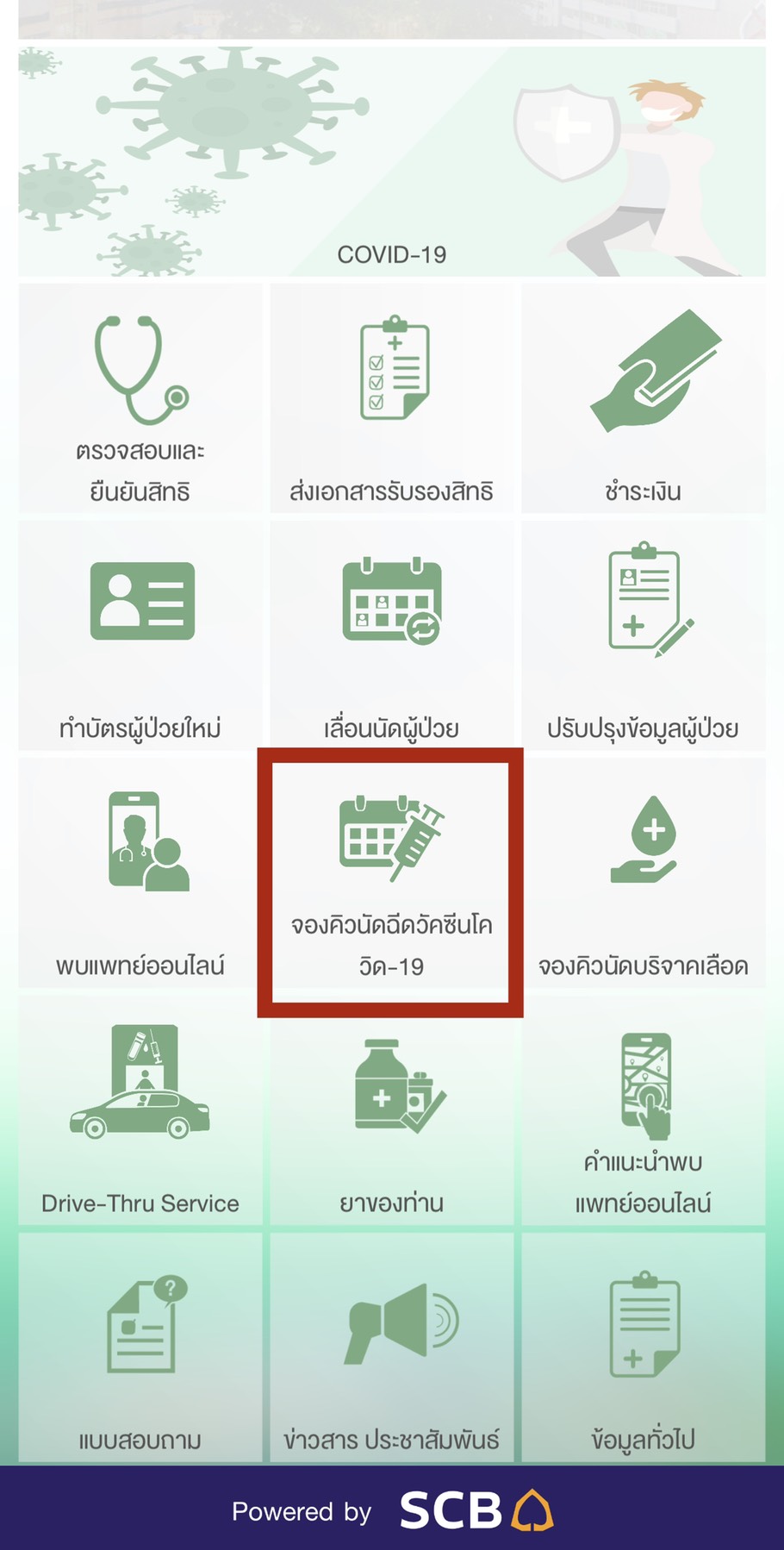Select ส่งเอกสารรับรองสิทธิ tile
784x1550 pixels.
coord(392,398)
